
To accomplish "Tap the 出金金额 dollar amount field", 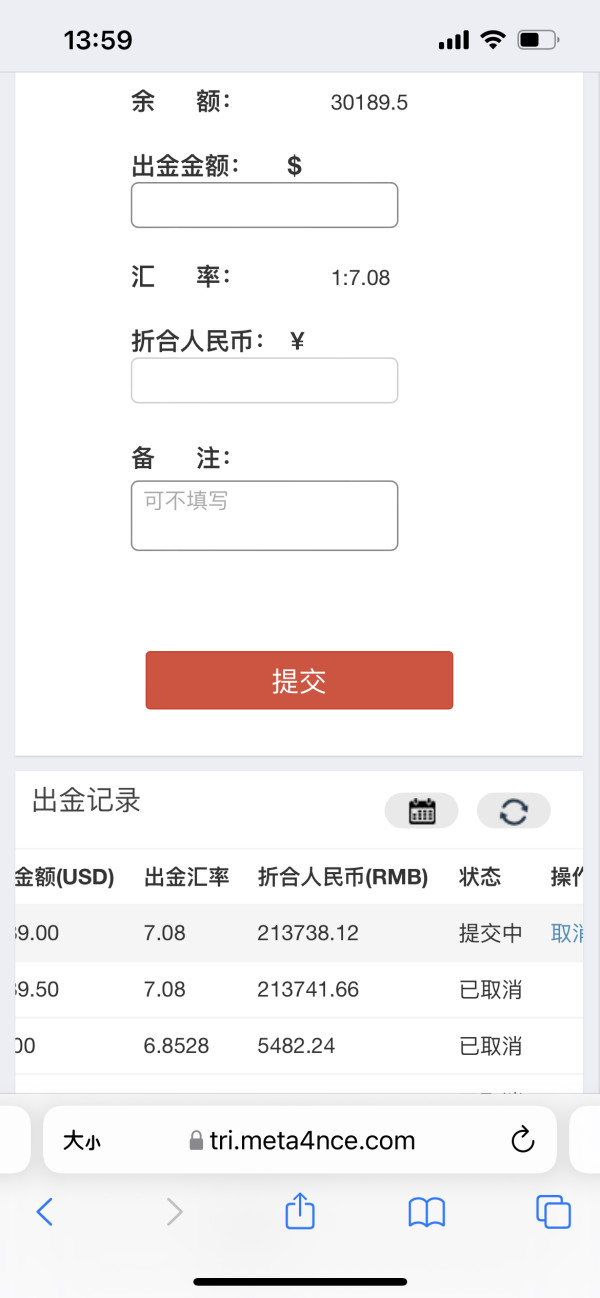I will pos(265,205).
